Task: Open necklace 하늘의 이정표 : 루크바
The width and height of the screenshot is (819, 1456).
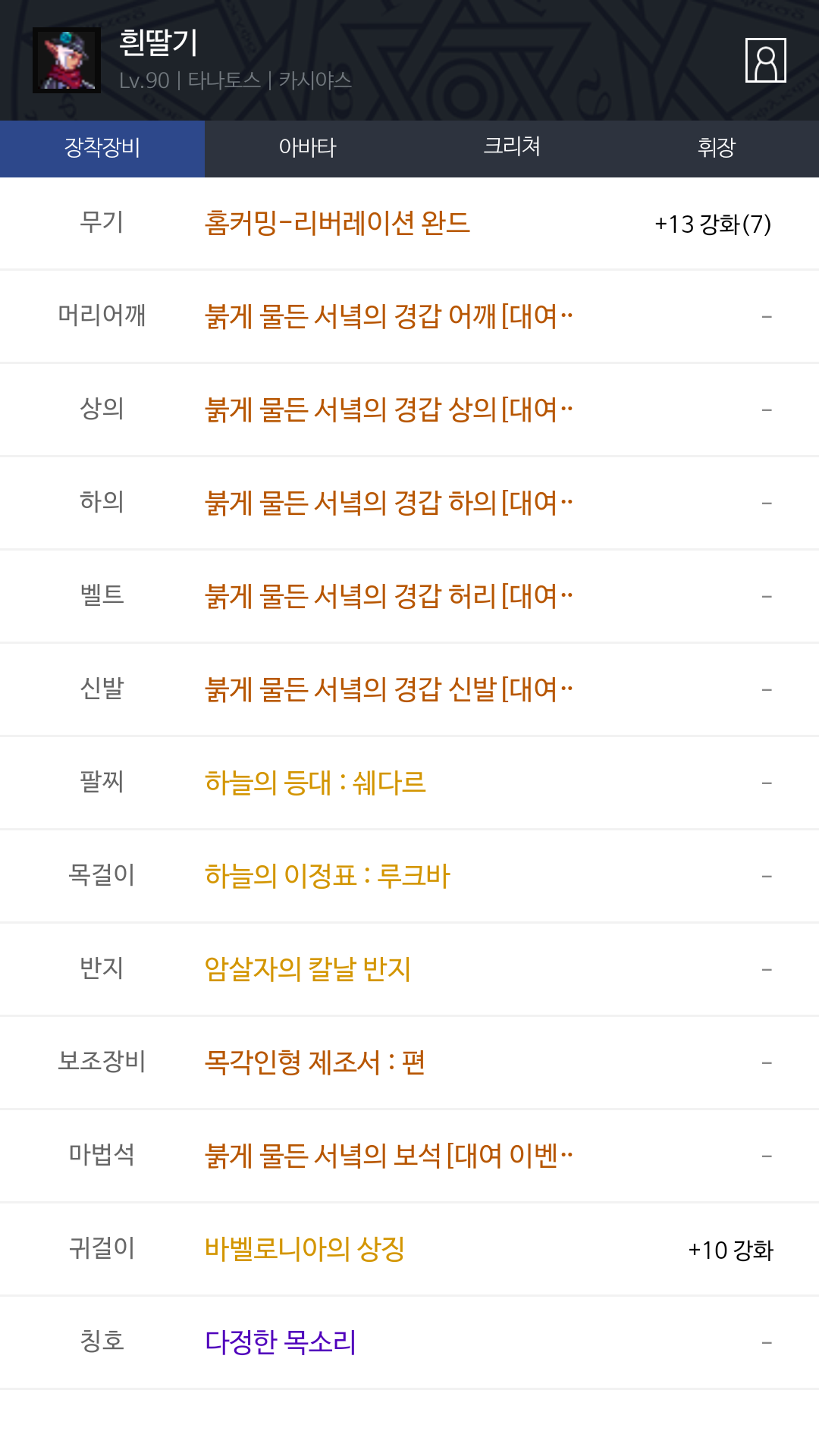Action: pyautogui.click(x=328, y=876)
